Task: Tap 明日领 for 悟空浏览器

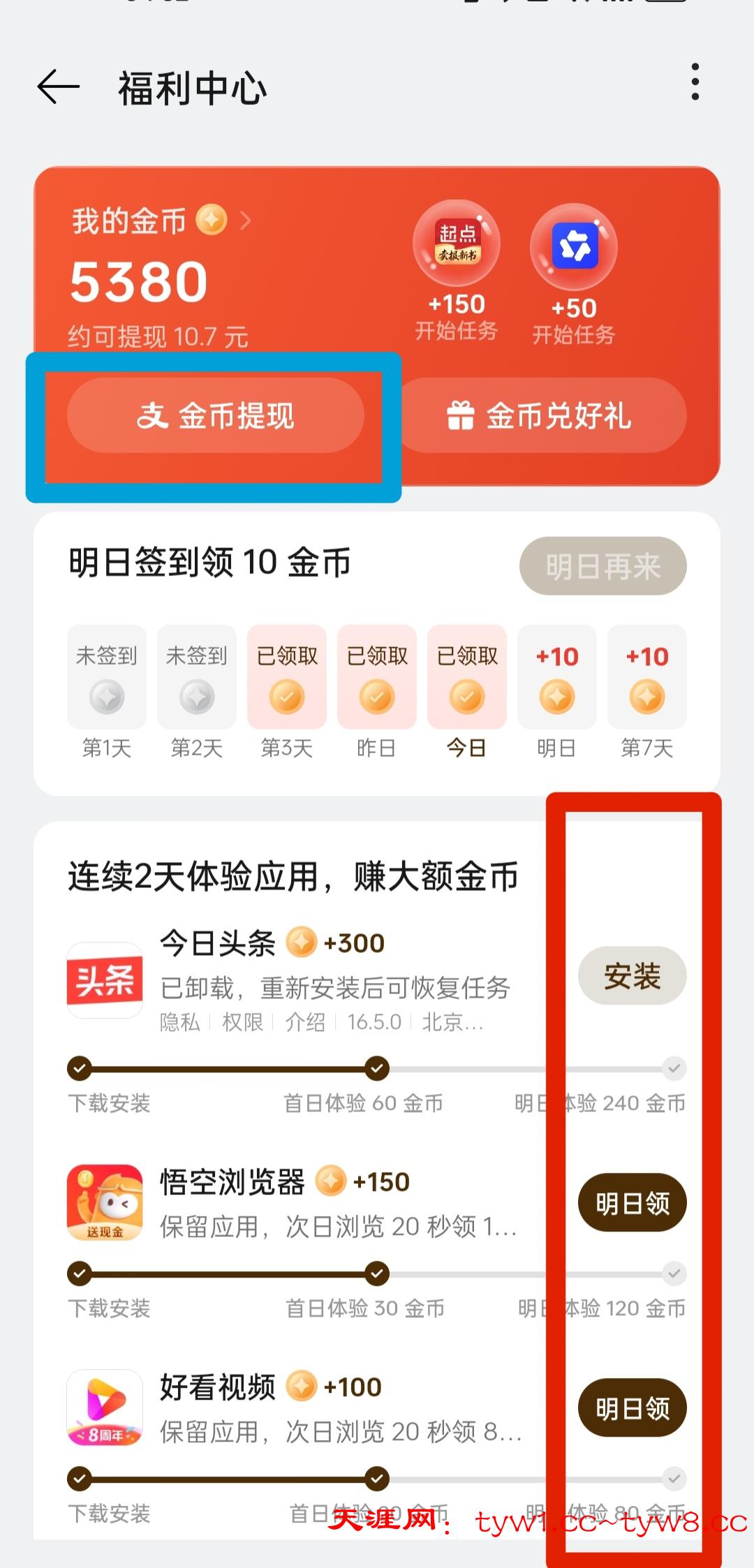Action: (x=632, y=1202)
